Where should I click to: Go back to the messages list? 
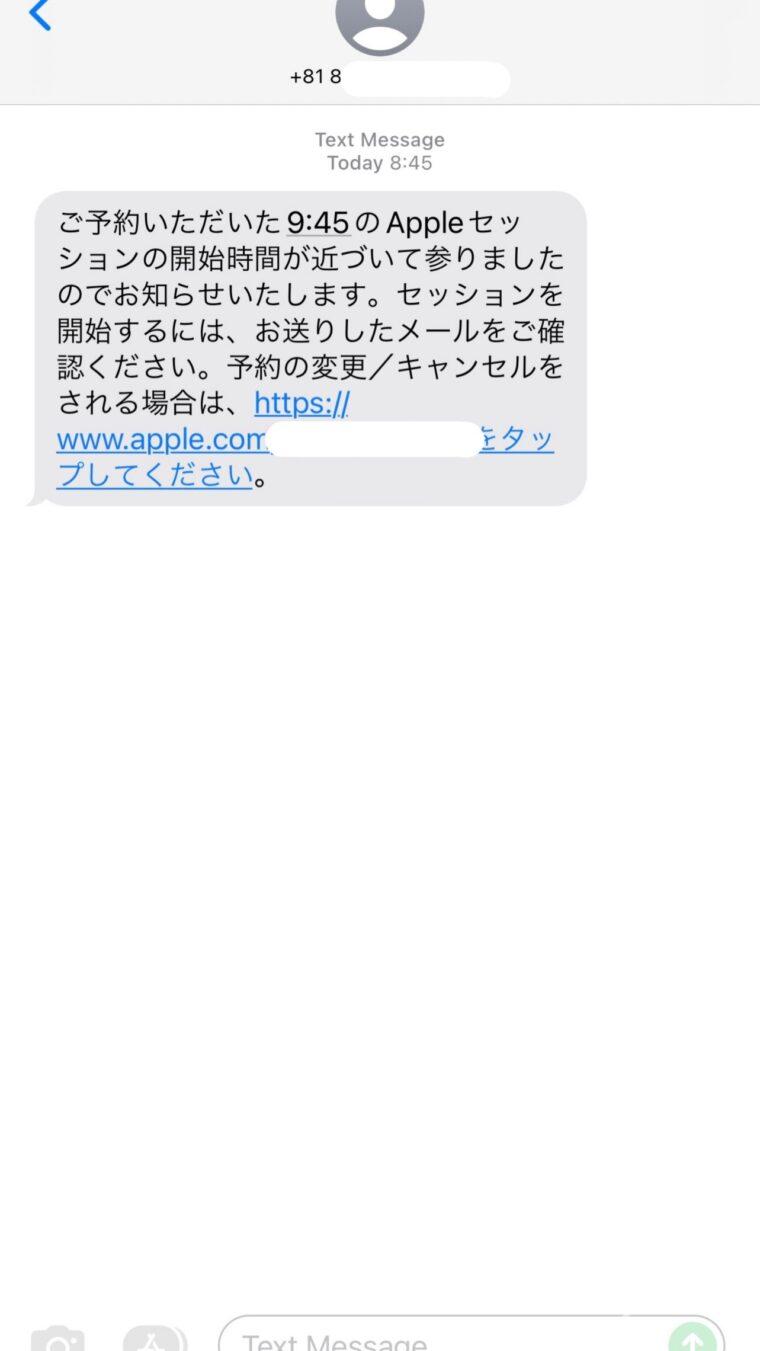[40, 14]
